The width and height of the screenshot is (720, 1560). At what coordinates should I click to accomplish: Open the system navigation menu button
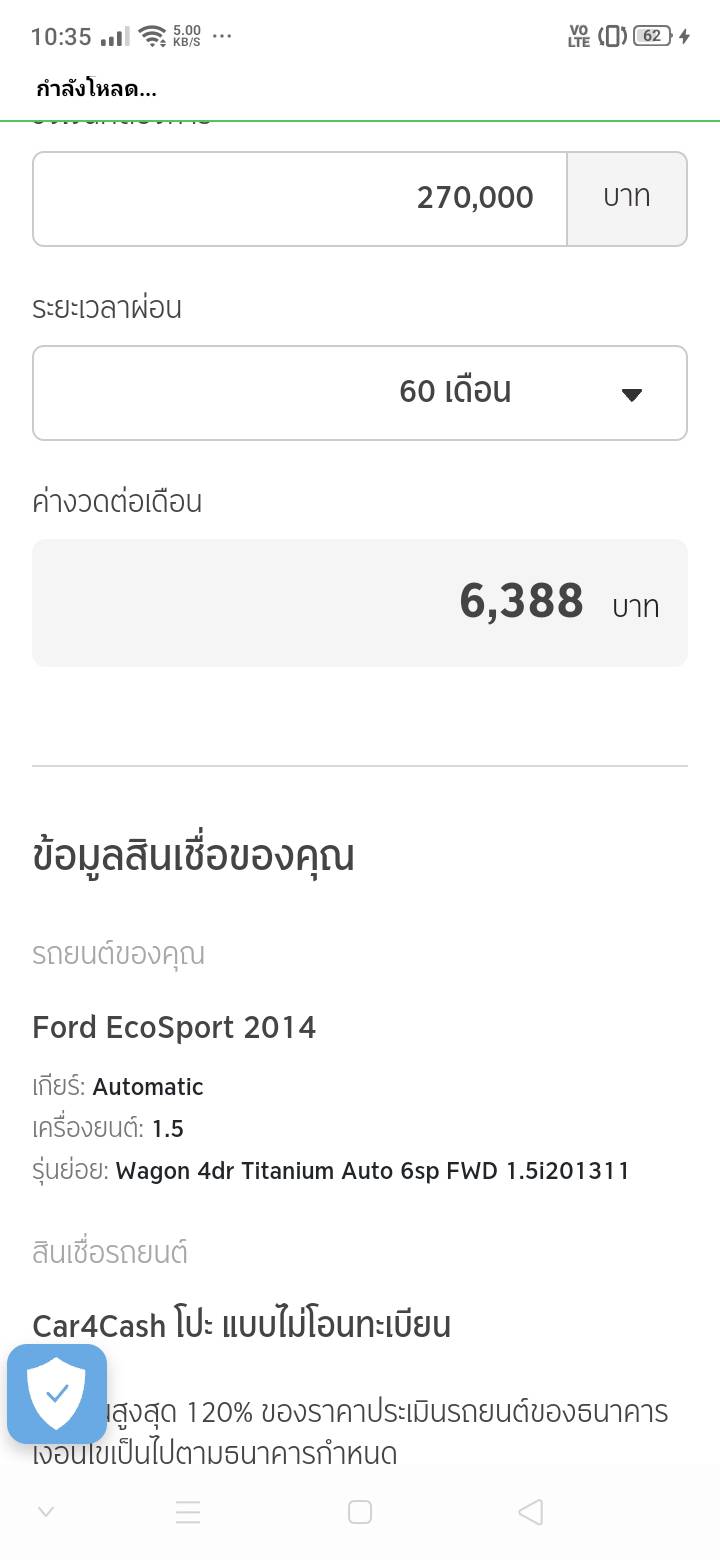(188, 1512)
